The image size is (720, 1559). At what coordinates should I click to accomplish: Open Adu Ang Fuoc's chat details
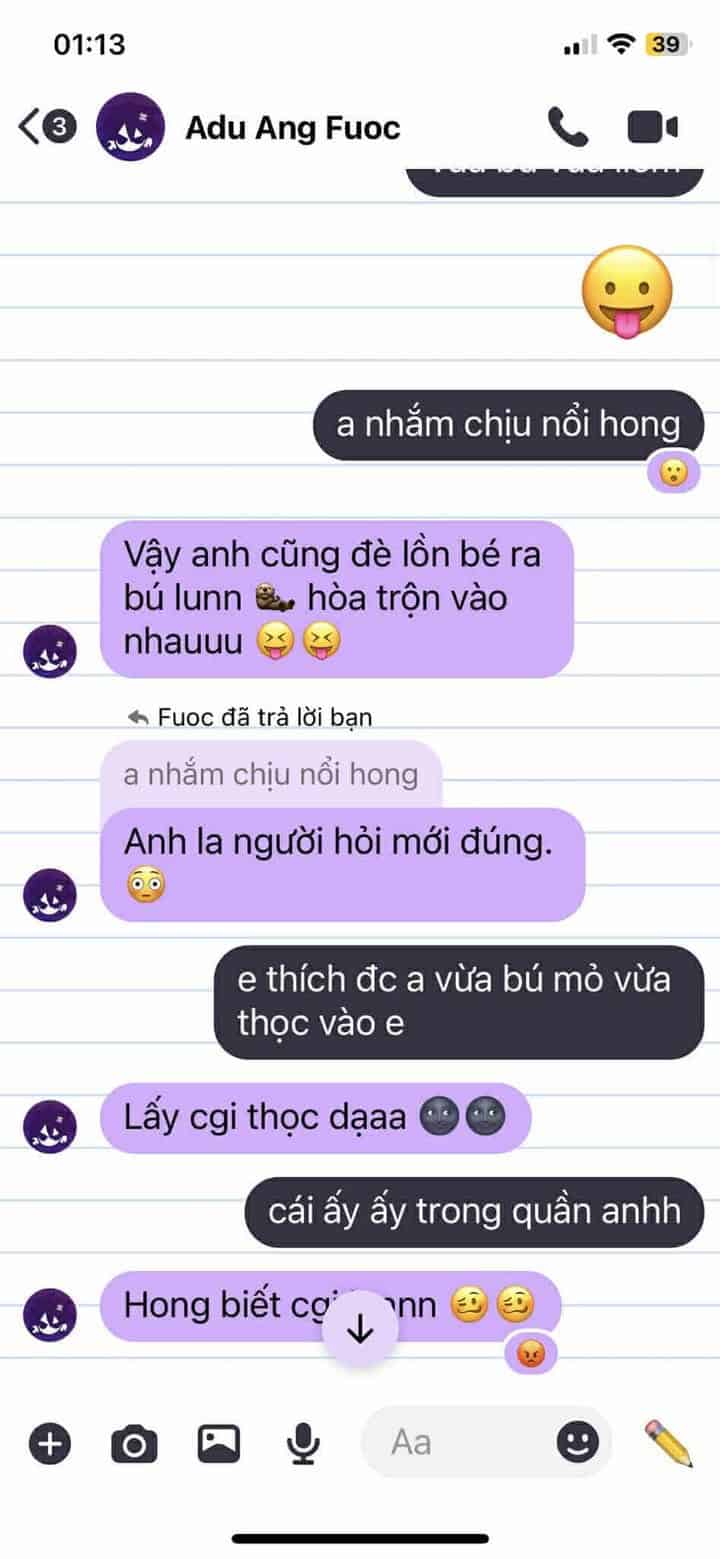pyautogui.click(x=292, y=128)
